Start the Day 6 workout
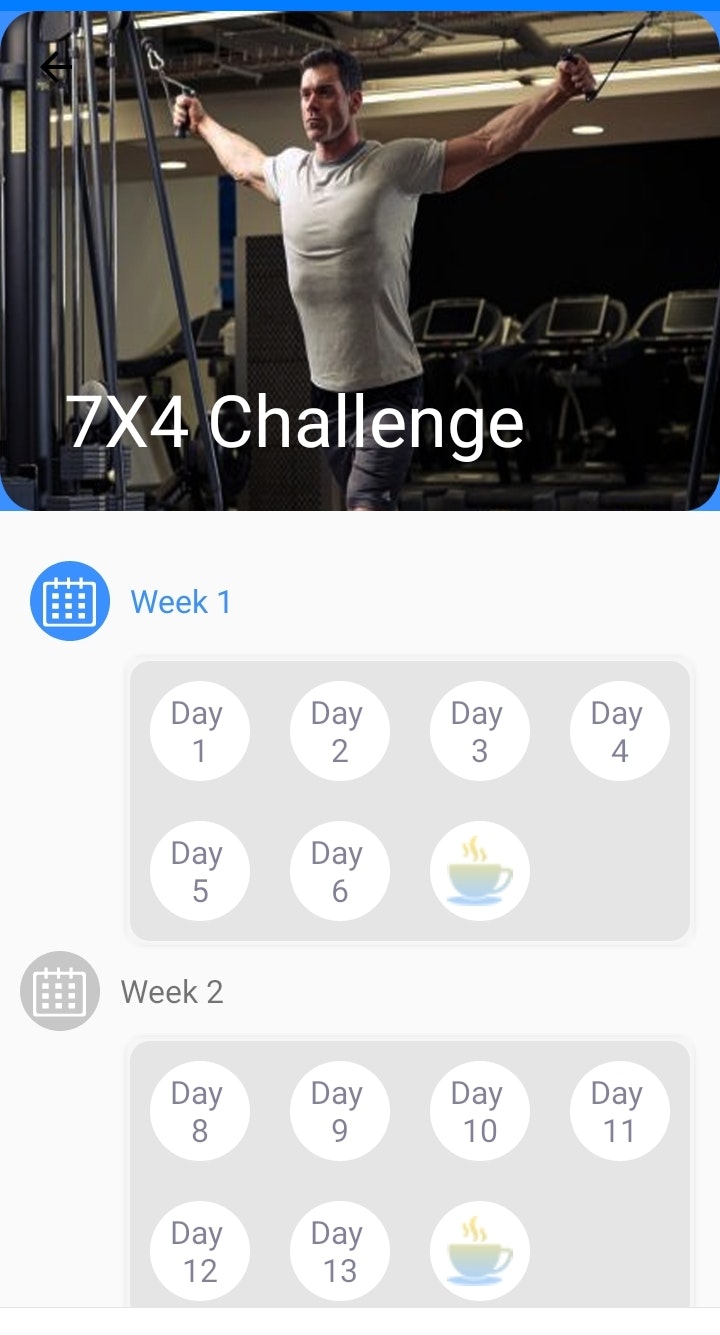Viewport: 720px width, 1335px height. tap(339, 870)
